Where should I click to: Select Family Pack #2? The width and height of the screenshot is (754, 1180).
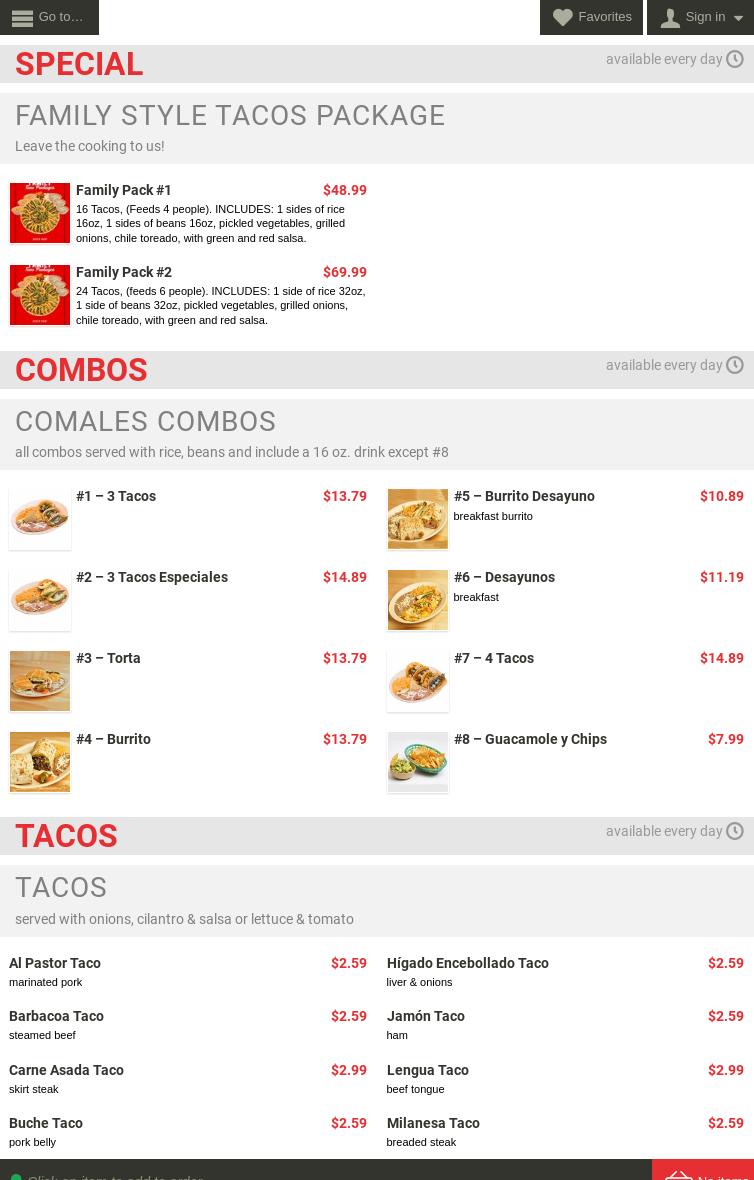pos(124,272)
